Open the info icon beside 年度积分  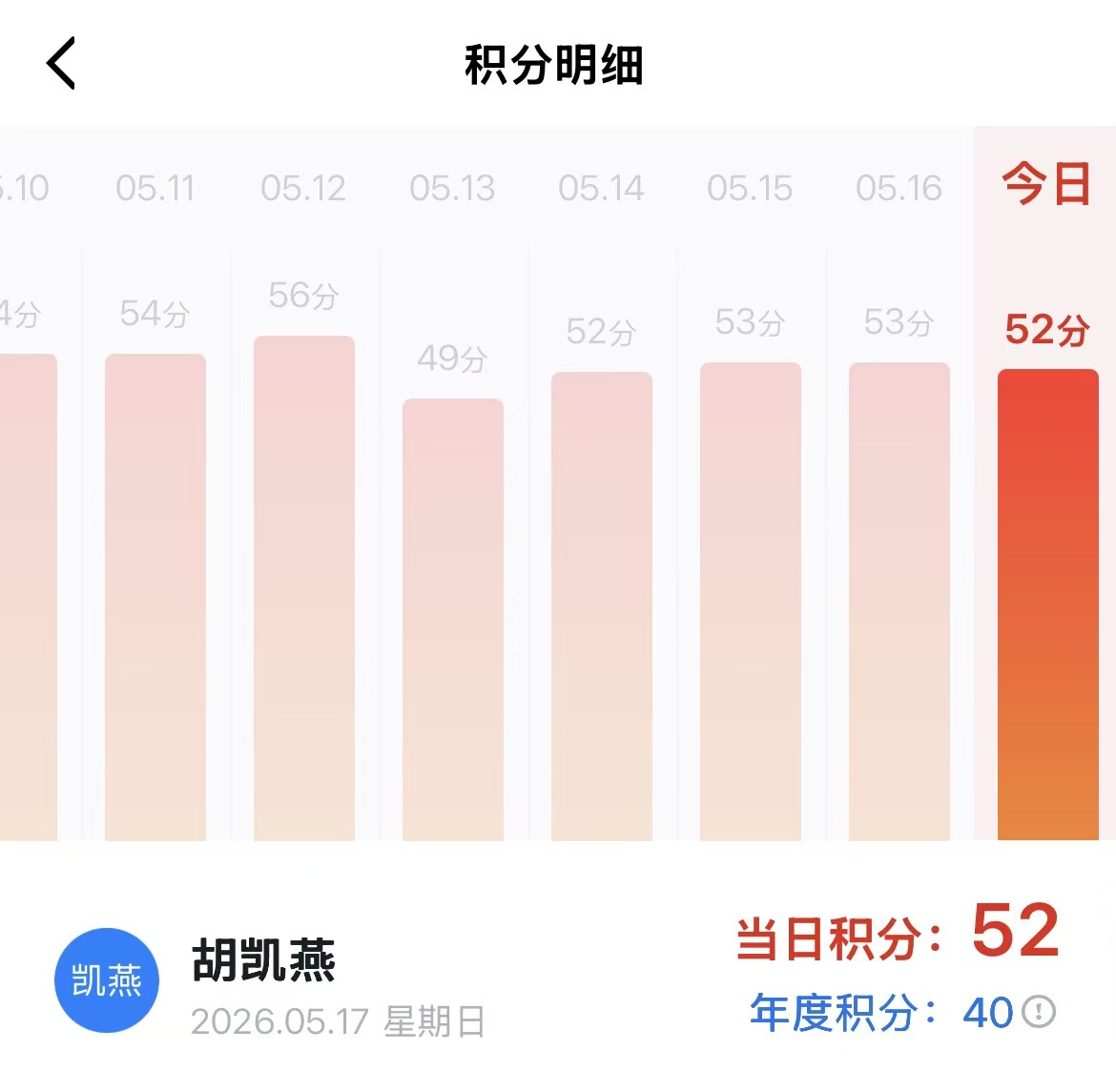point(1039,1012)
